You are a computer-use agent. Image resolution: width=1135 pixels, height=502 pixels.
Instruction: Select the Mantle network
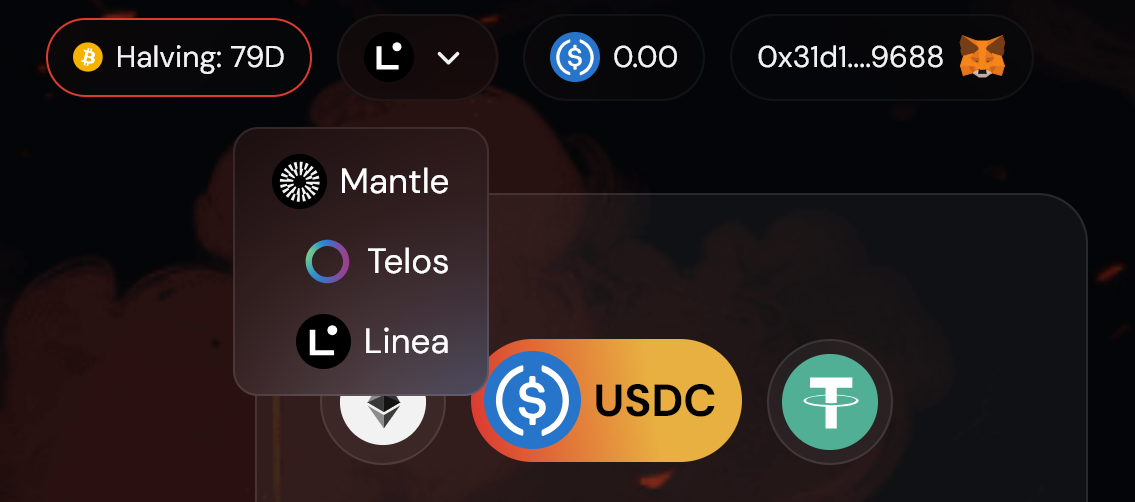tap(361, 181)
